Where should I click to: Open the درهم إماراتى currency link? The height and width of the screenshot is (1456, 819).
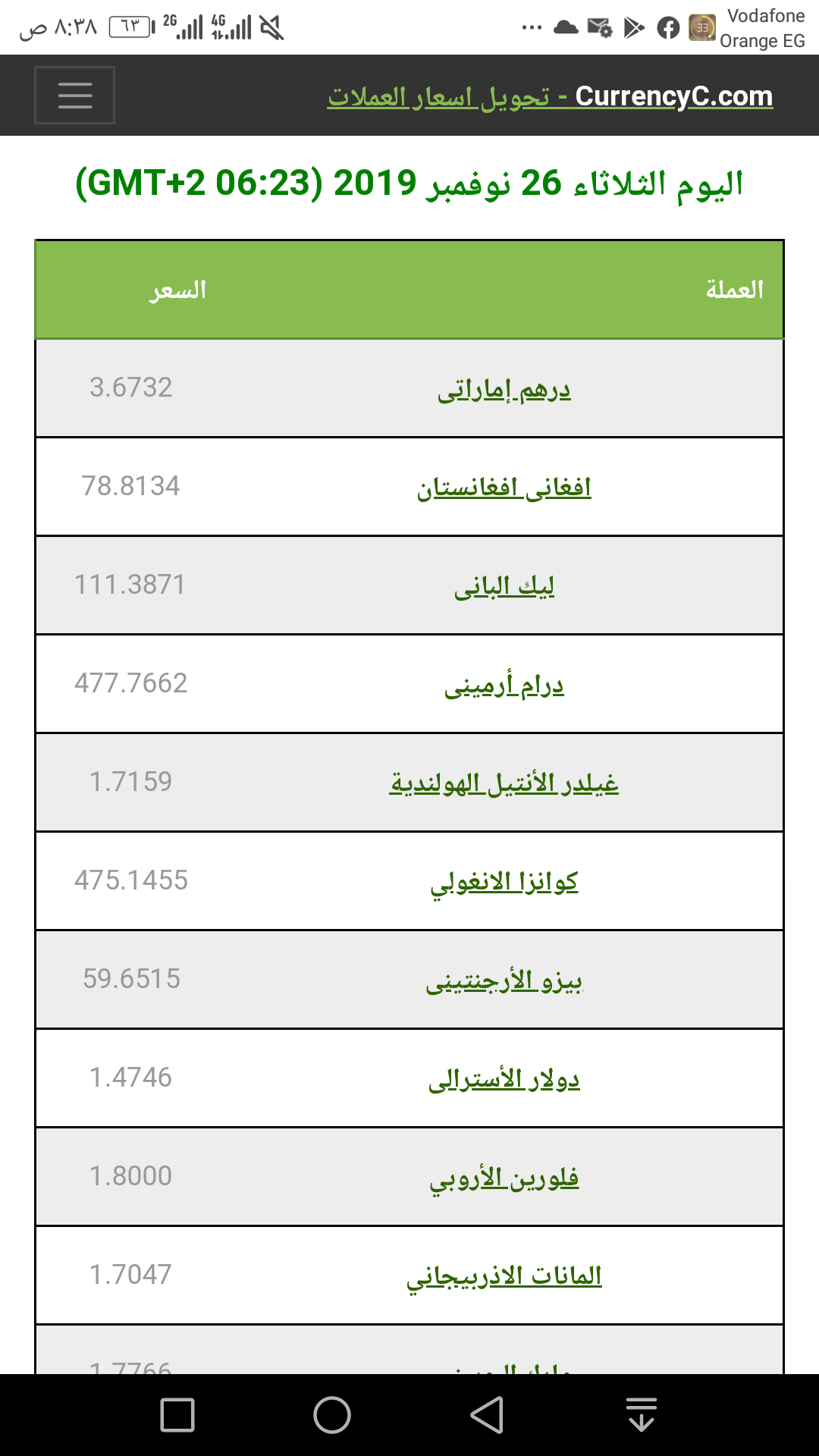(504, 390)
